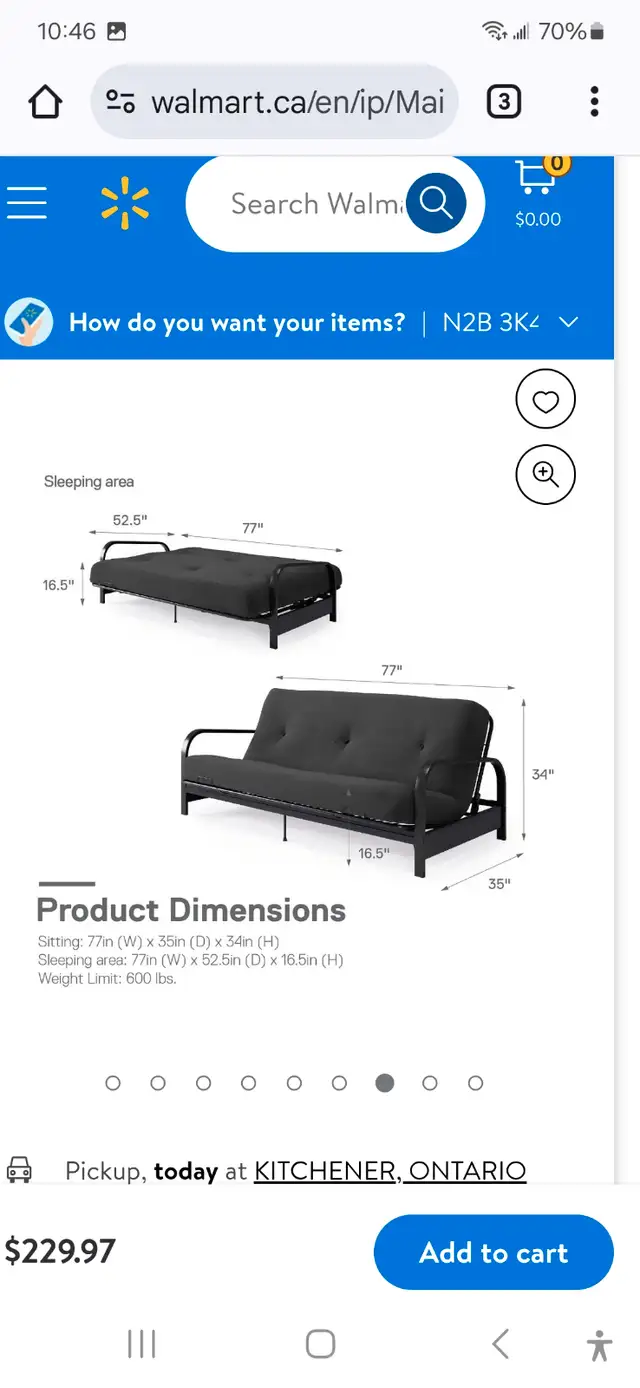The height and width of the screenshot is (1388, 640).
Task: Open the Walmart hamburger menu
Action: pos(27,203)
